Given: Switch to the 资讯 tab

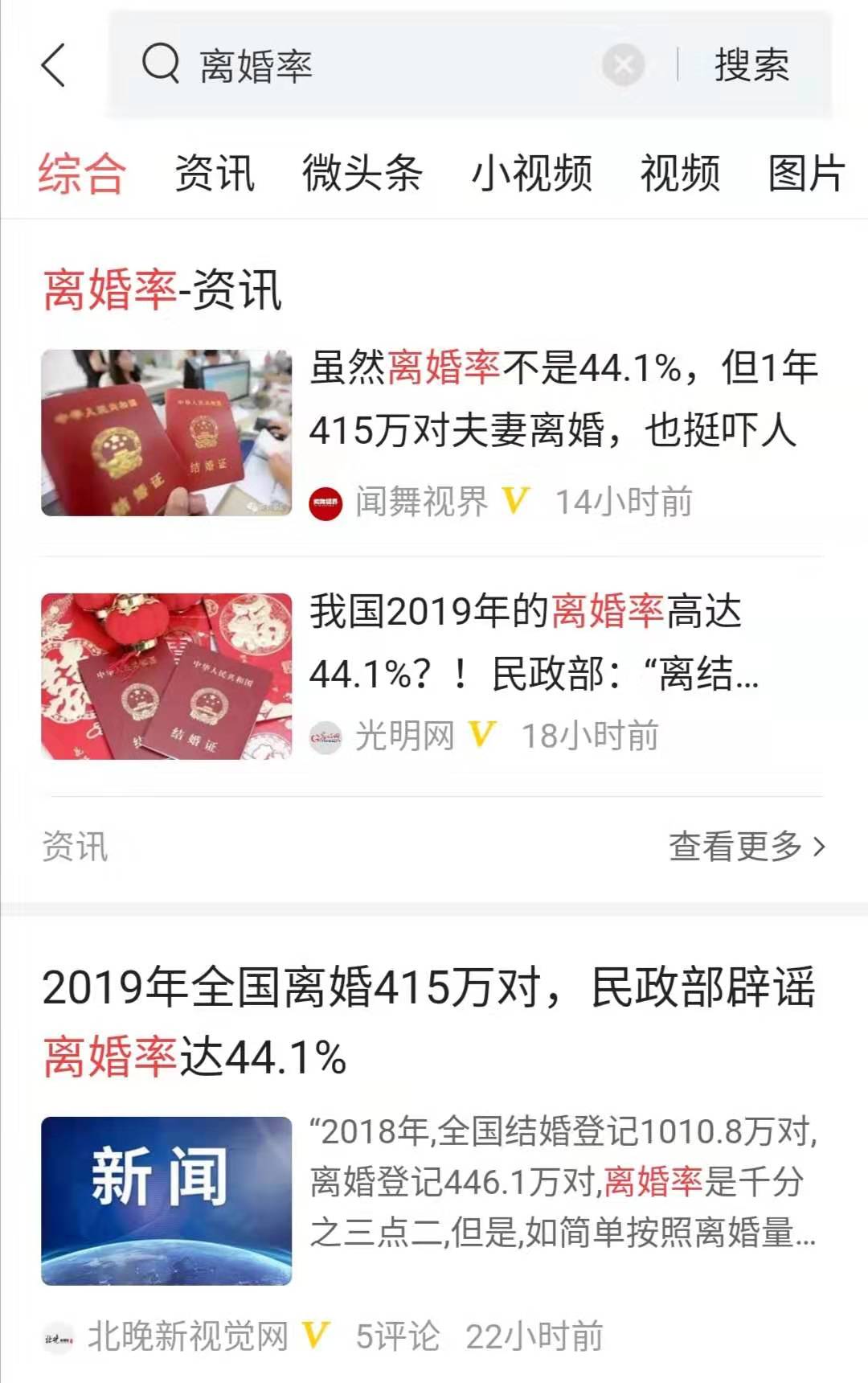Looking at the screenshot, I should pos(215,171).
